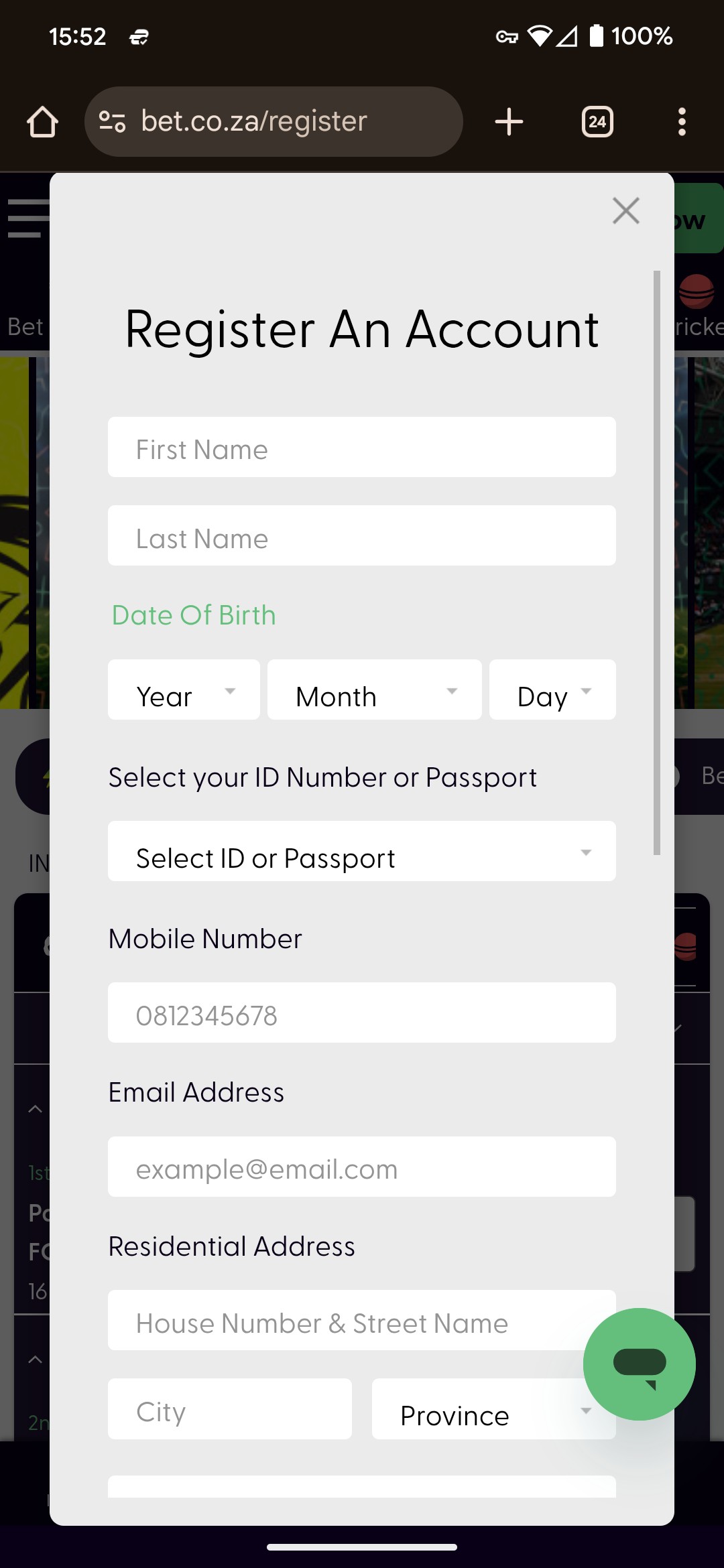The height and width of the screenshot is (1568, 724).
Task: Open the browser tab switcher
Action: 597,122
